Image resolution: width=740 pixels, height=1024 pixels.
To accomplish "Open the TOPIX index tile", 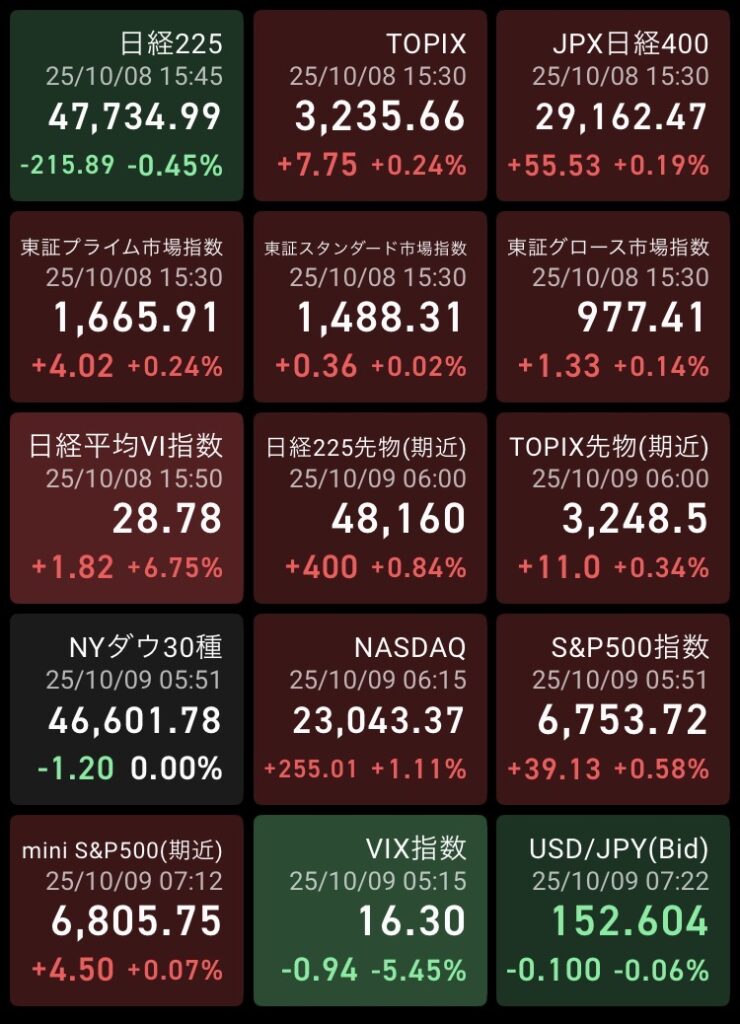I will tap(370, 105).
